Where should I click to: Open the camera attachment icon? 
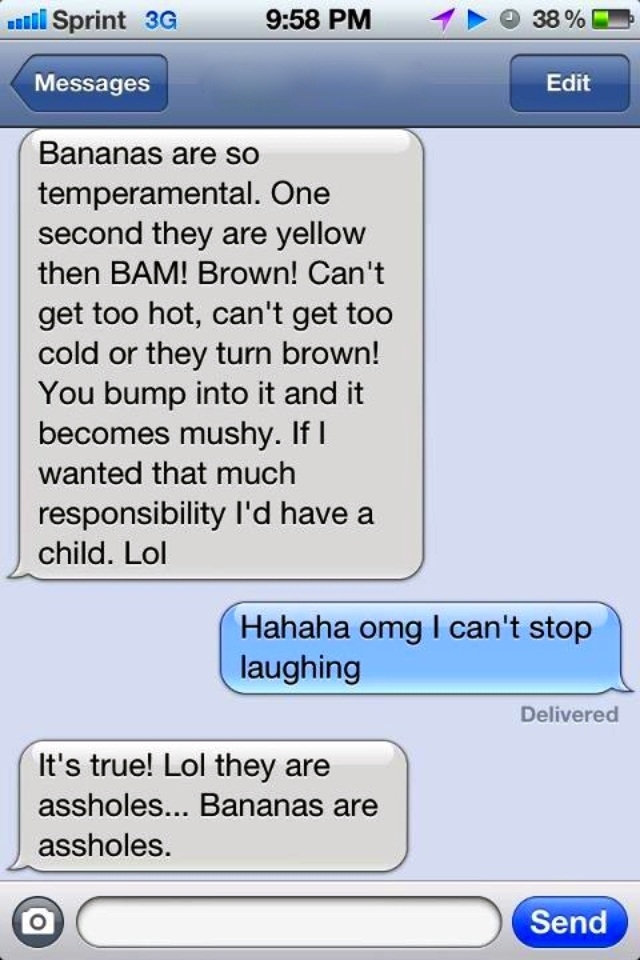point(38,922)
